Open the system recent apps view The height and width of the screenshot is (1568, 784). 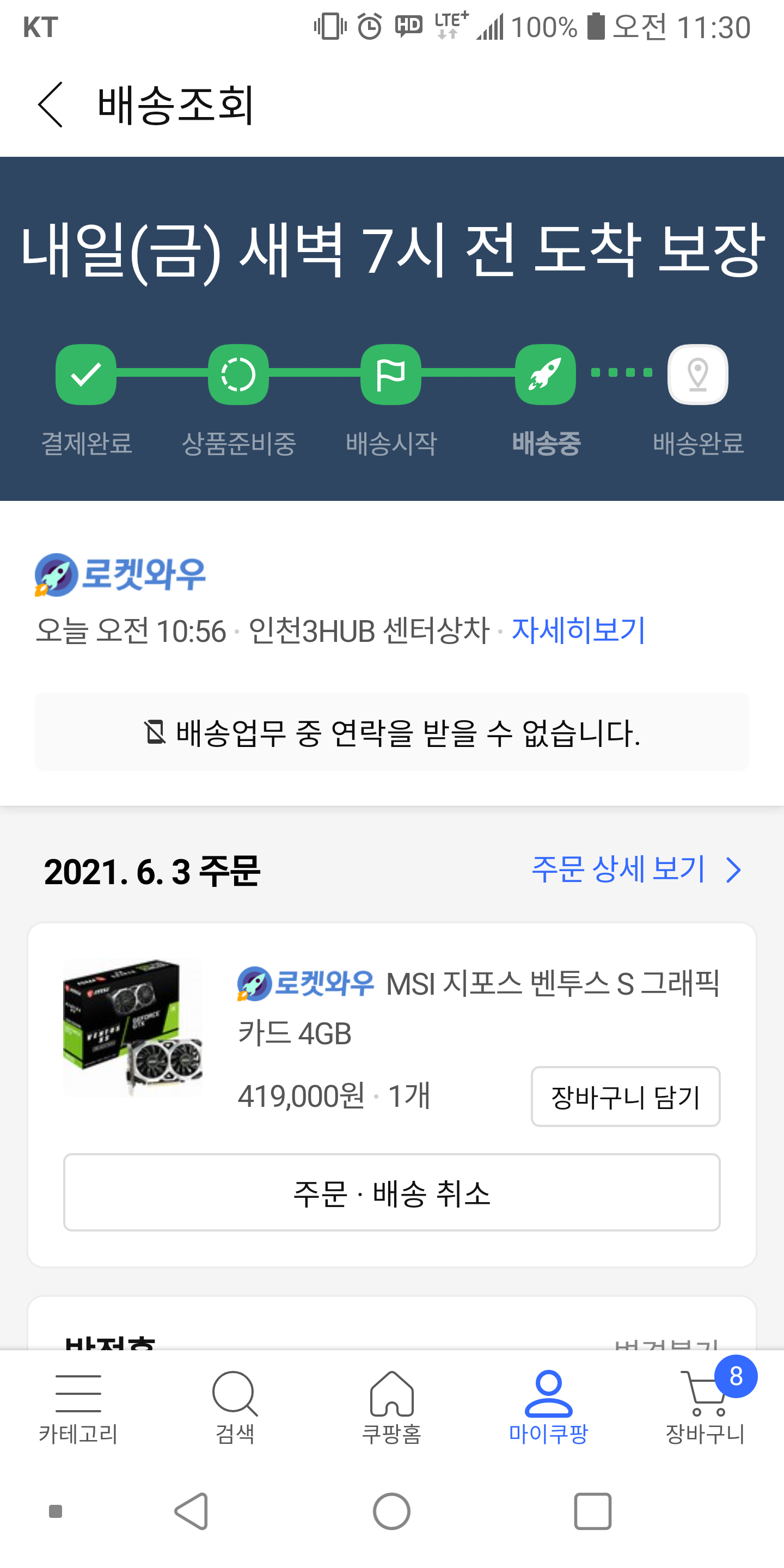pos(592,1511)
